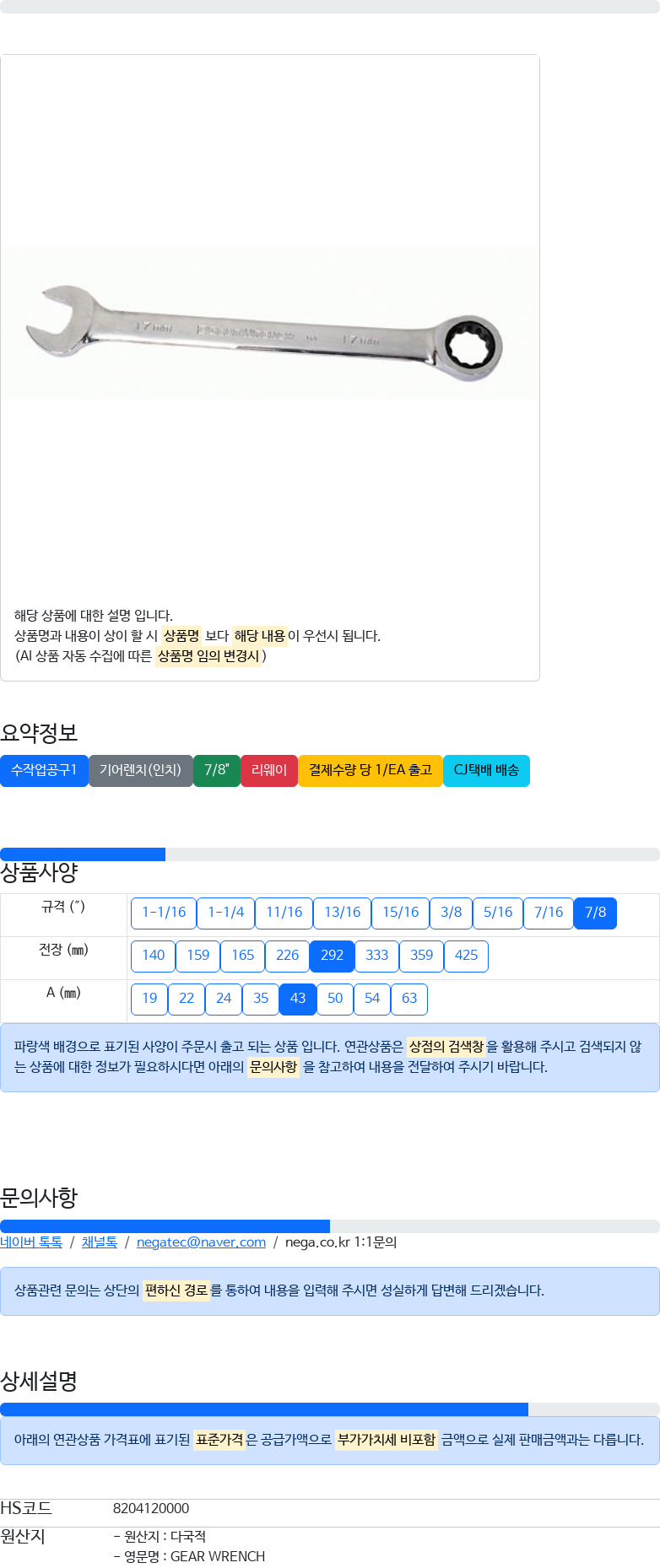Pick the 13/16 size option
Viewport: 660px width, 1568px height.
click(x=342, y=913)
